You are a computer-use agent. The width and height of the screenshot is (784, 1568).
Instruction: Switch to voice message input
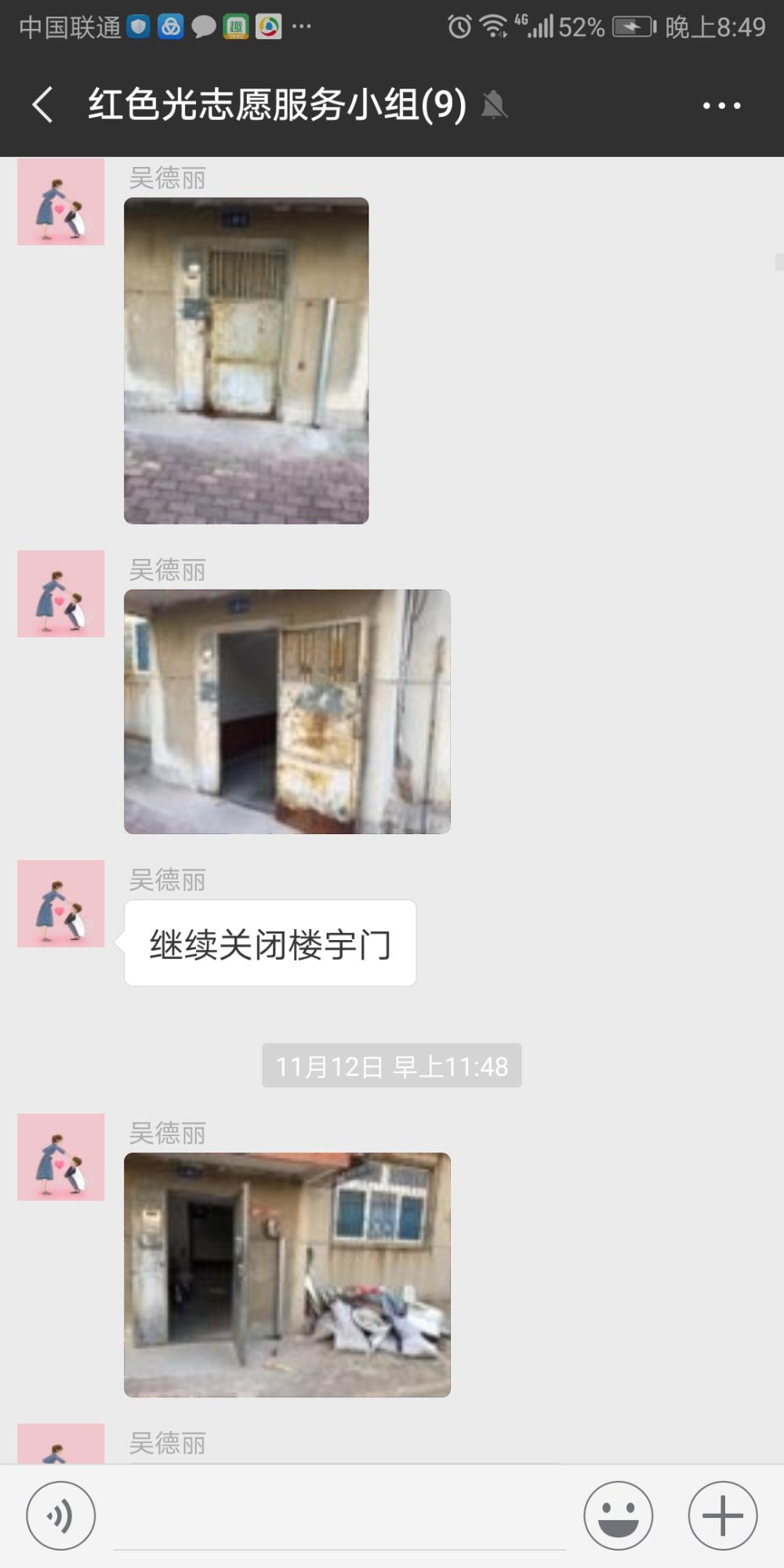(x=61, y=1515)
